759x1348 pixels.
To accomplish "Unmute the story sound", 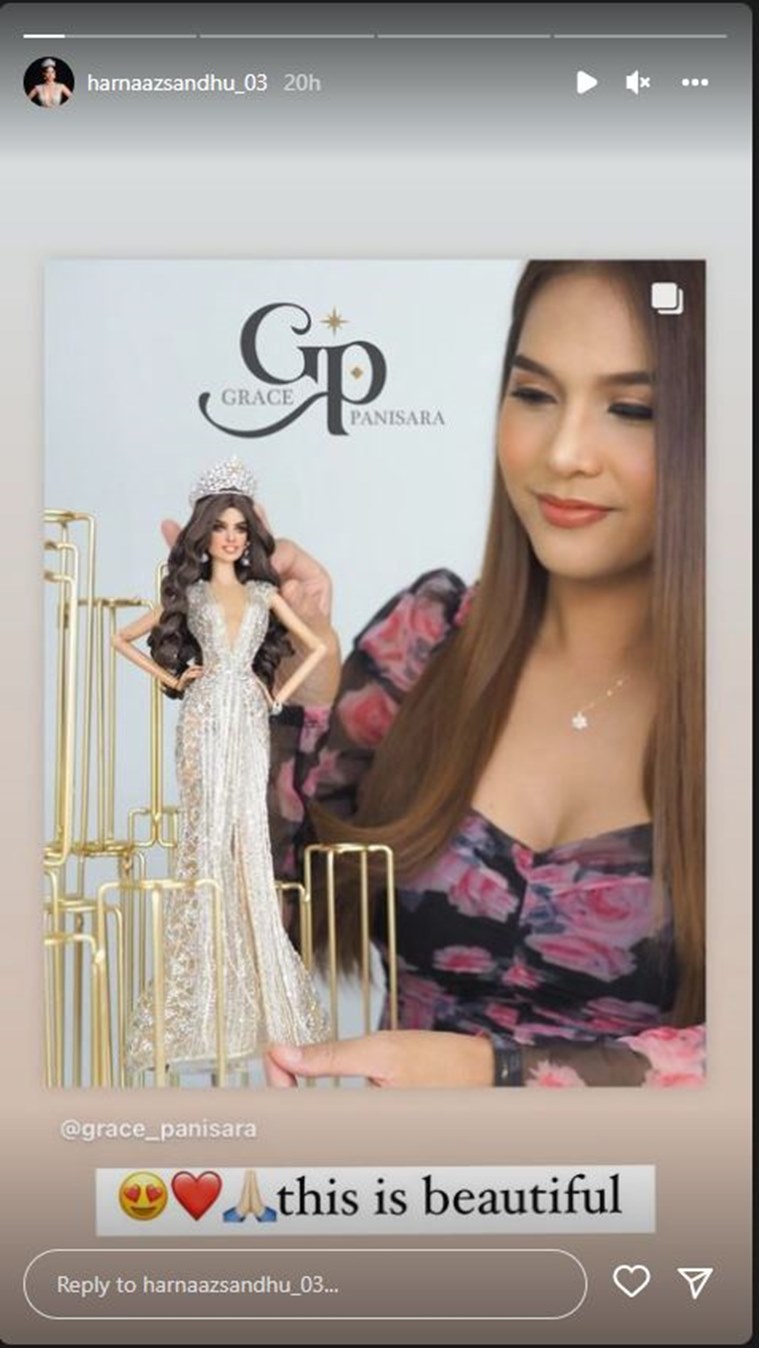I will click(638, 82).
